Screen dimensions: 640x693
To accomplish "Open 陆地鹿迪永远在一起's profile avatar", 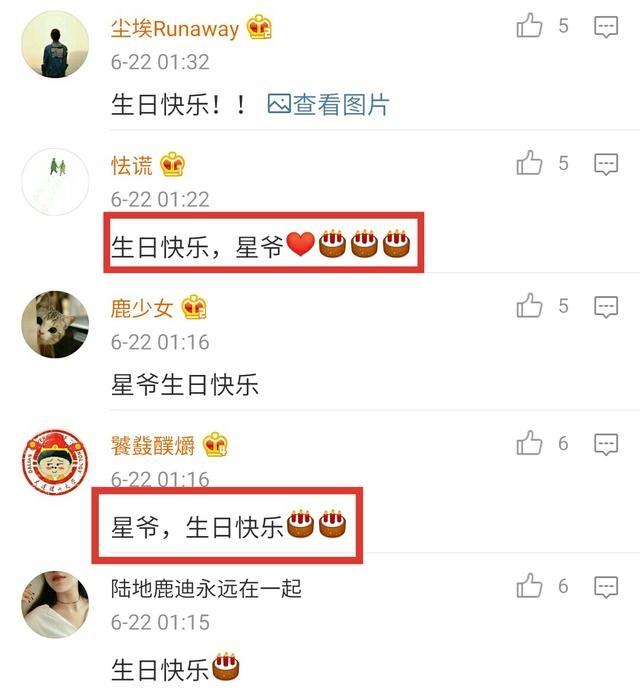I will (x=55, y=604).
